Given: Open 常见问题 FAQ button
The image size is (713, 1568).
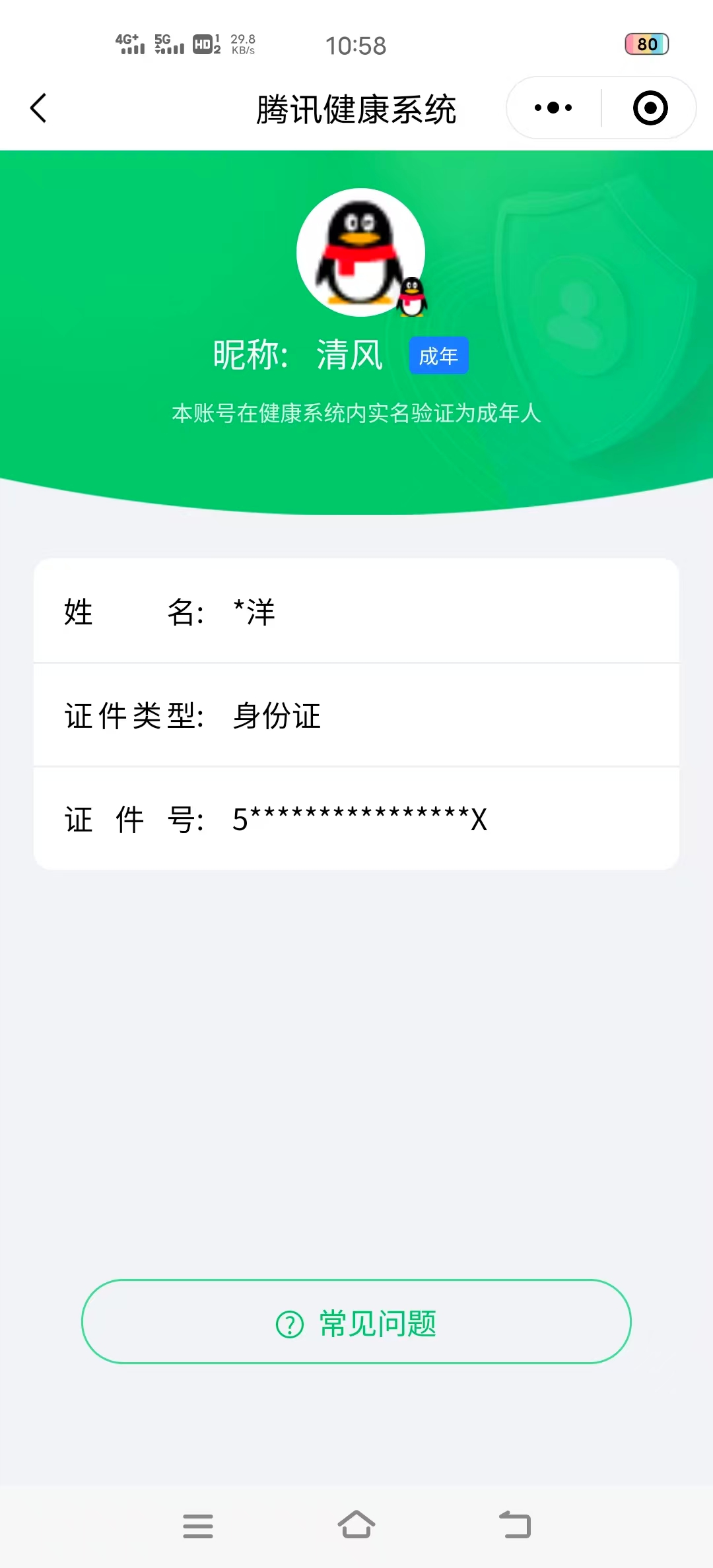Looking at the screenshot, I should 356,1322.
